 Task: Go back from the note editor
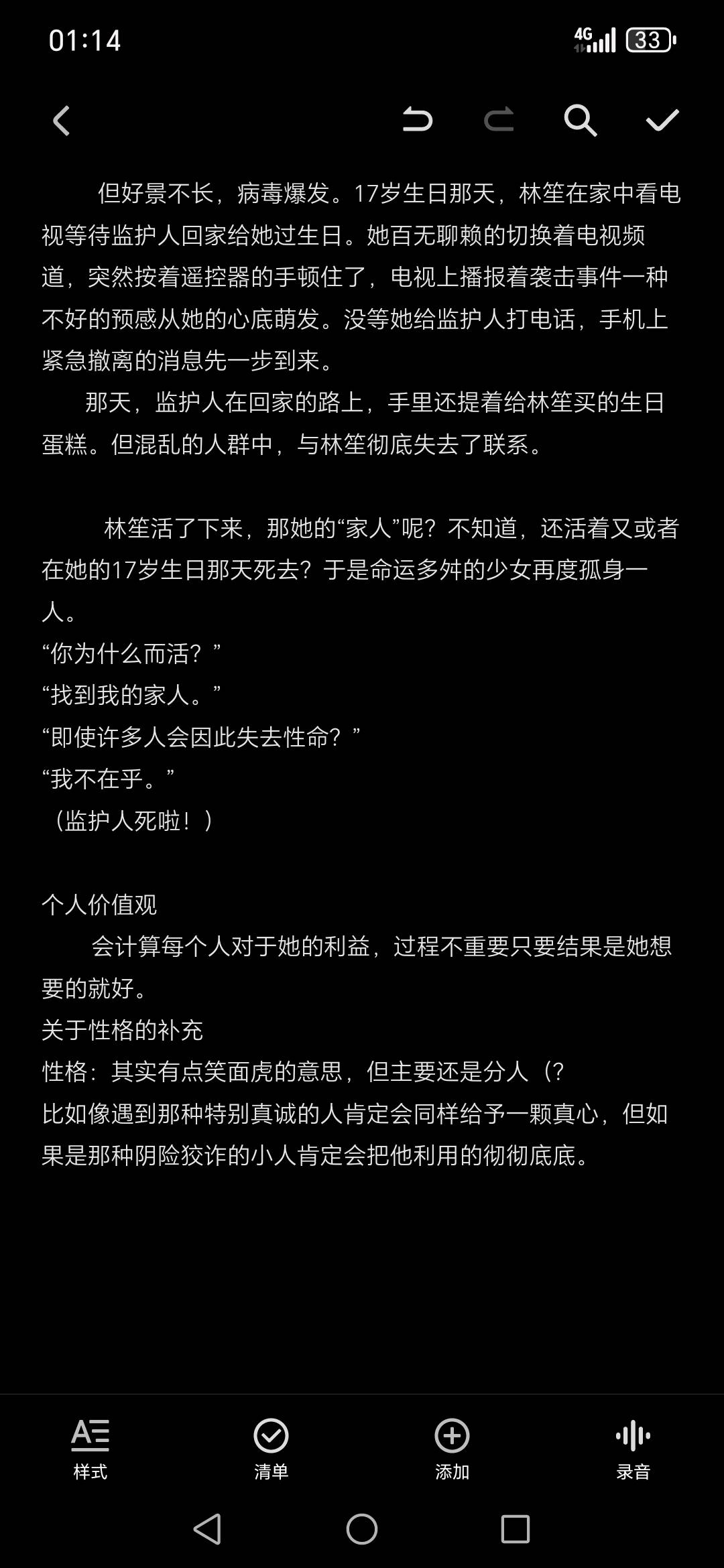click(x=62, y=121)
